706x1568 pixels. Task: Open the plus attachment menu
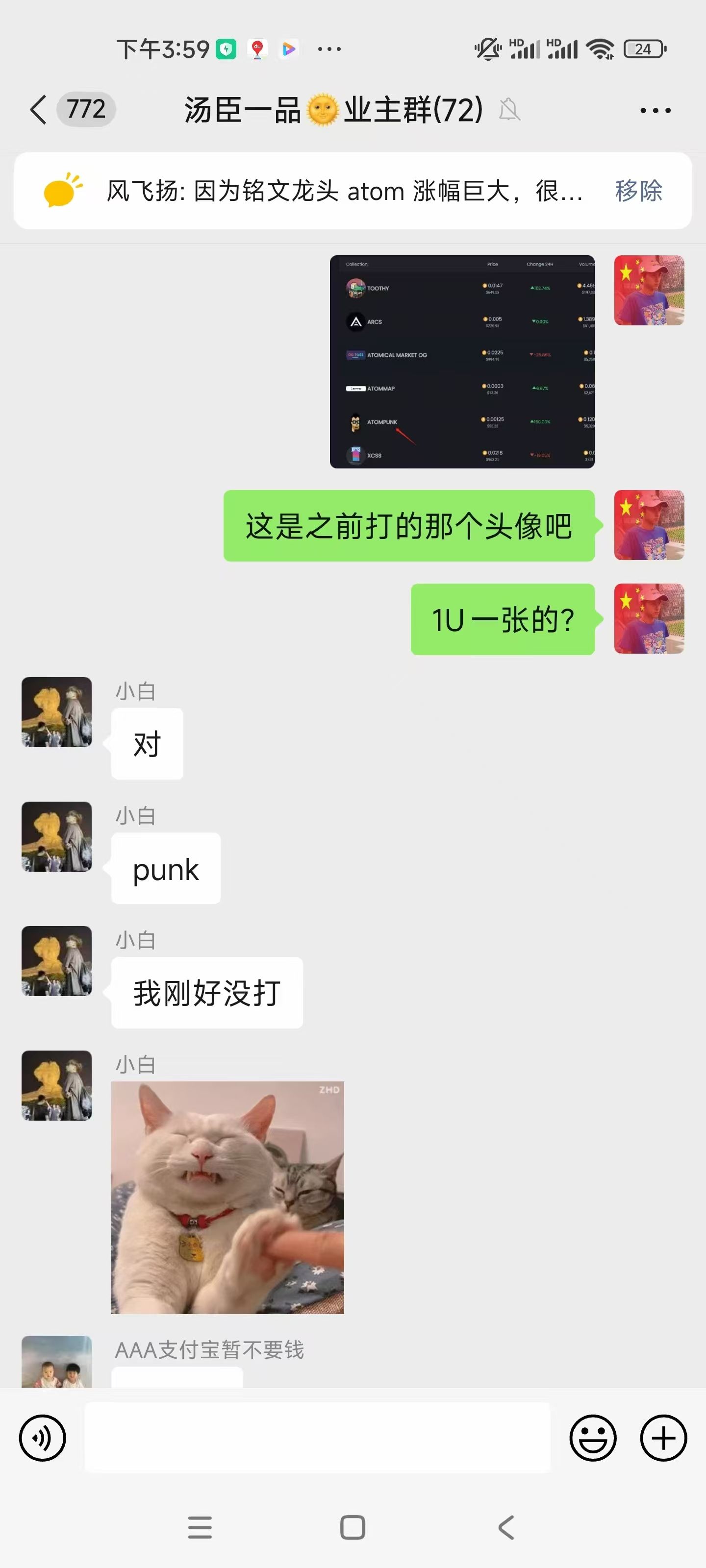tap(663, 1438)
